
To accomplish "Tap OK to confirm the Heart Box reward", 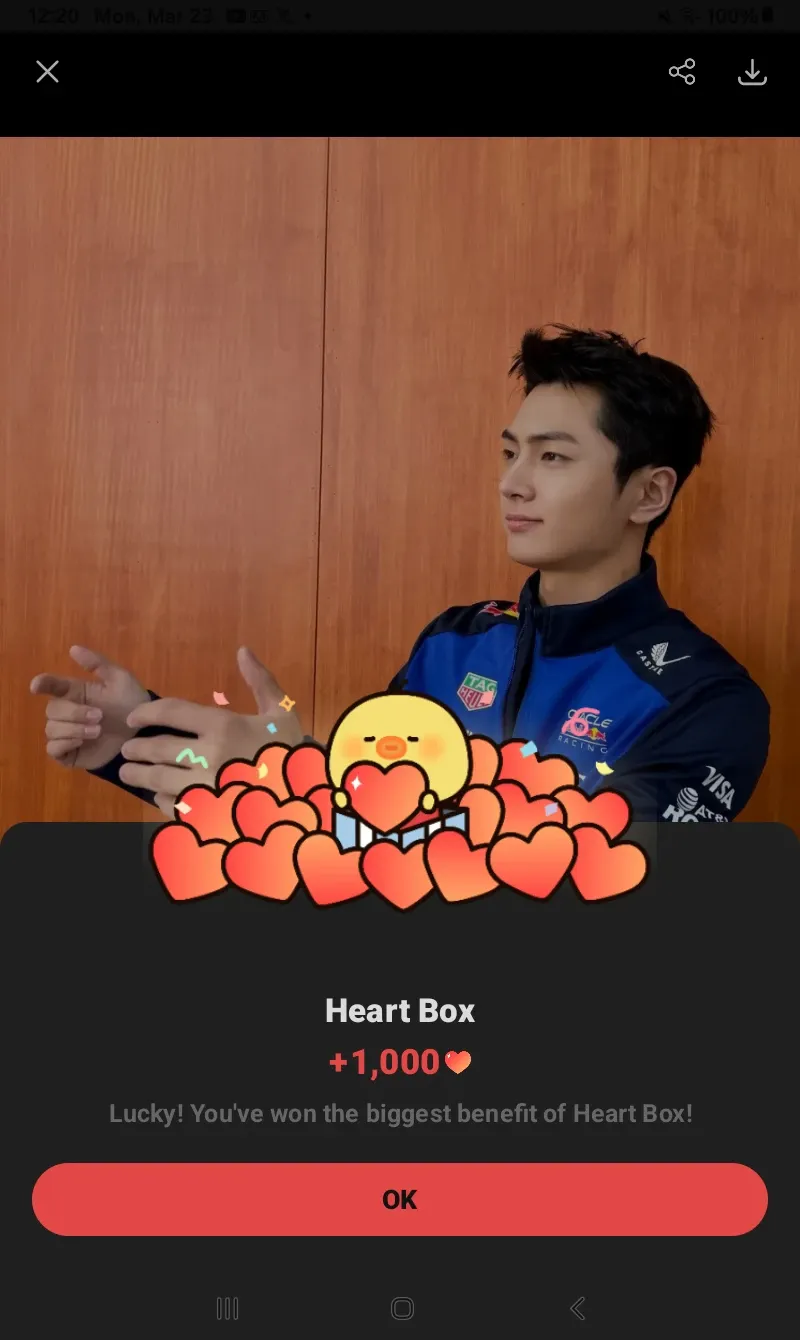I will 400,1199.
